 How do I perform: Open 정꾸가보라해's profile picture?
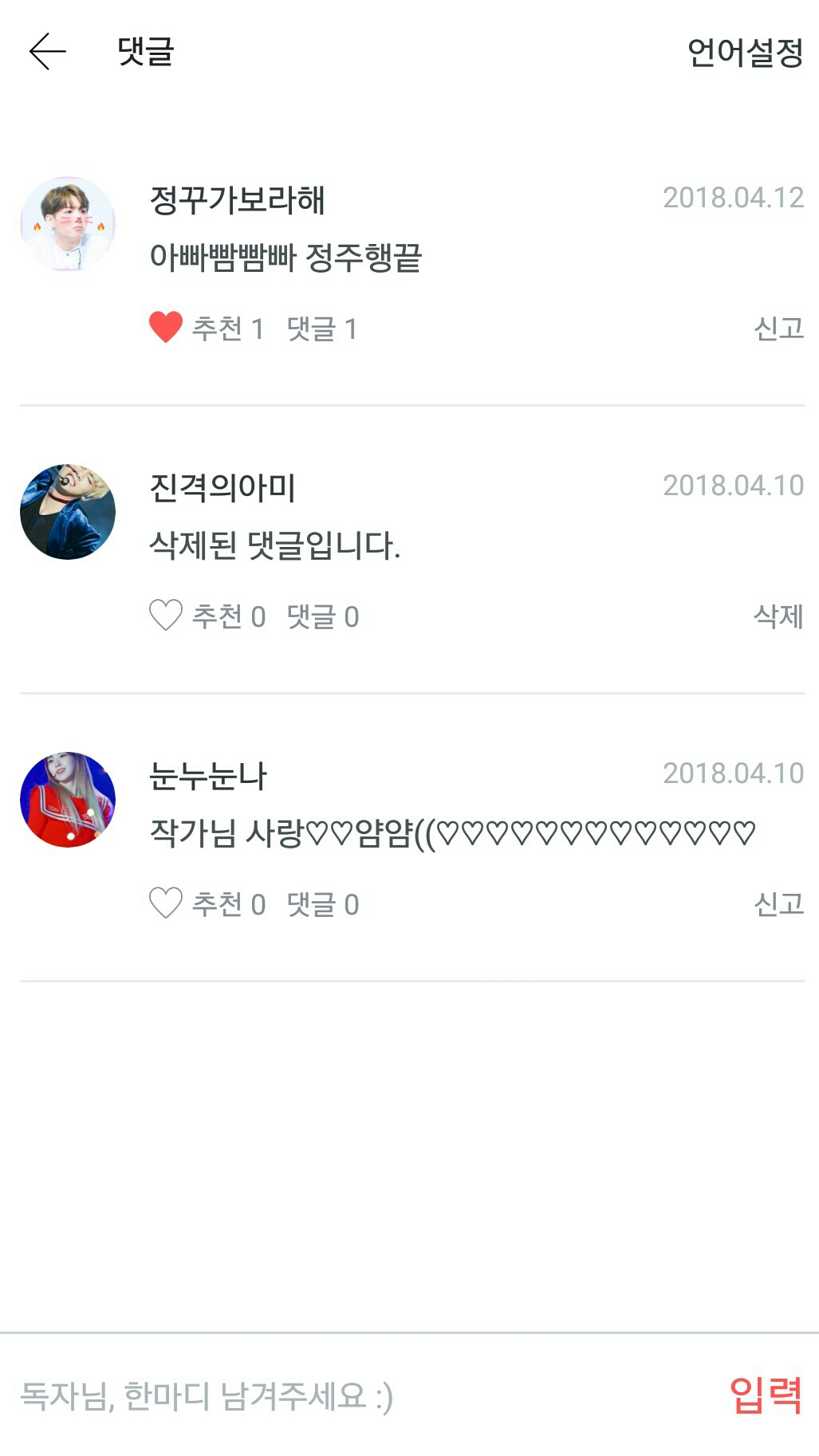[68, 224]
